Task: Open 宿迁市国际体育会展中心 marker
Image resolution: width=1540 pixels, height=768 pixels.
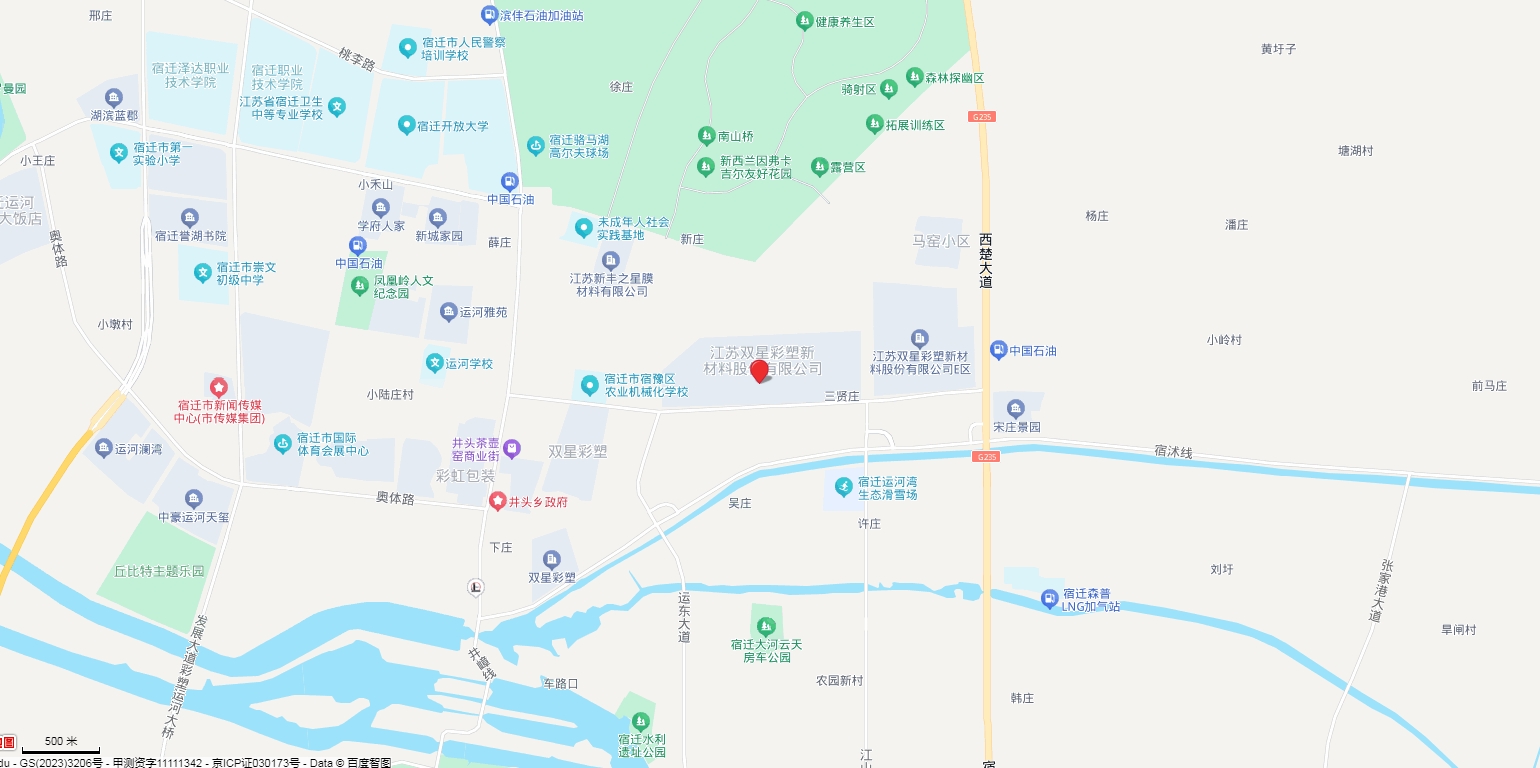Action: click(x=283, y=443)
